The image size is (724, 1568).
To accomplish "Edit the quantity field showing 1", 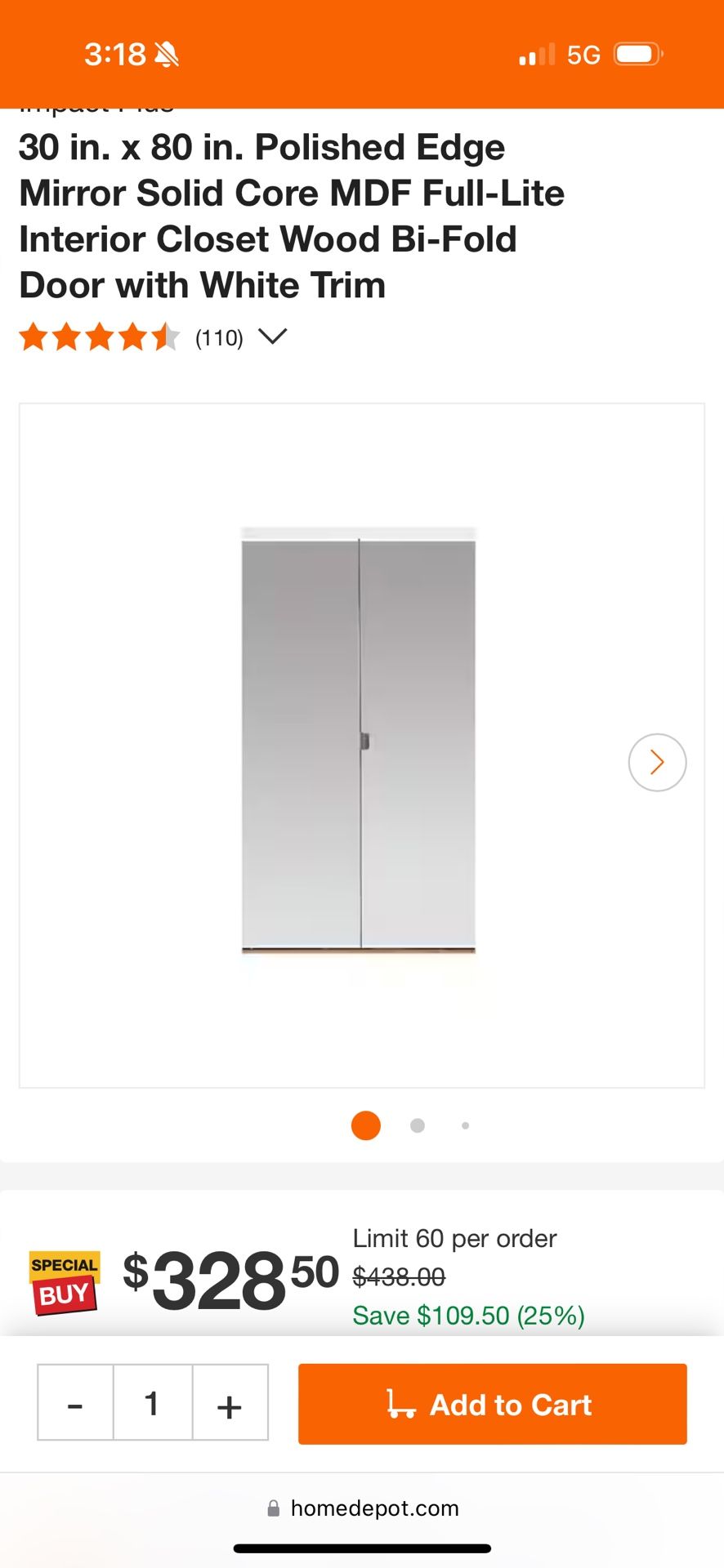I will [x=152, y=1404].
